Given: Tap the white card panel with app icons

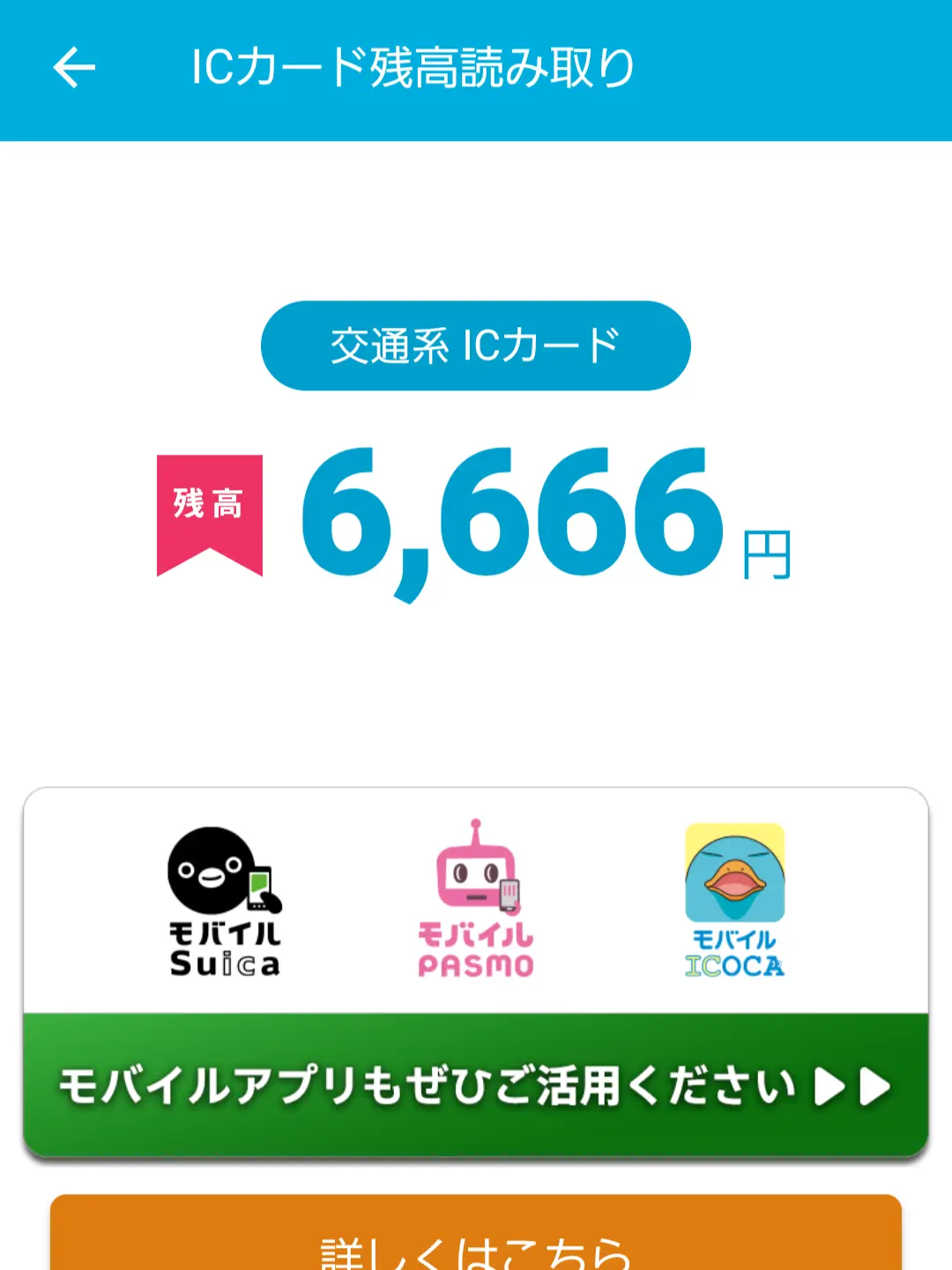Looking at the screenshot, I should pyautogui.click(x=476, y=899).
